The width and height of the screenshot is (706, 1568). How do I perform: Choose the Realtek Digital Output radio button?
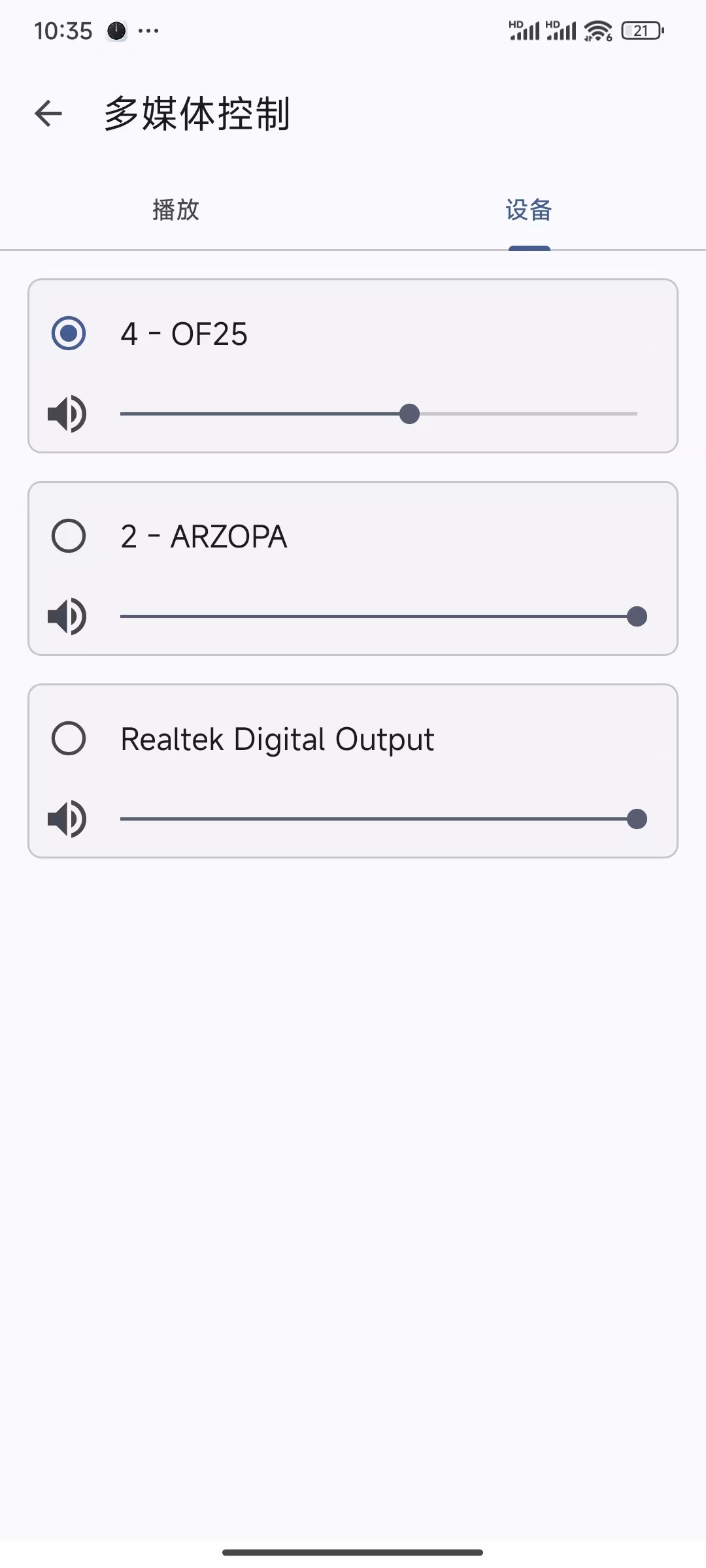69,738
